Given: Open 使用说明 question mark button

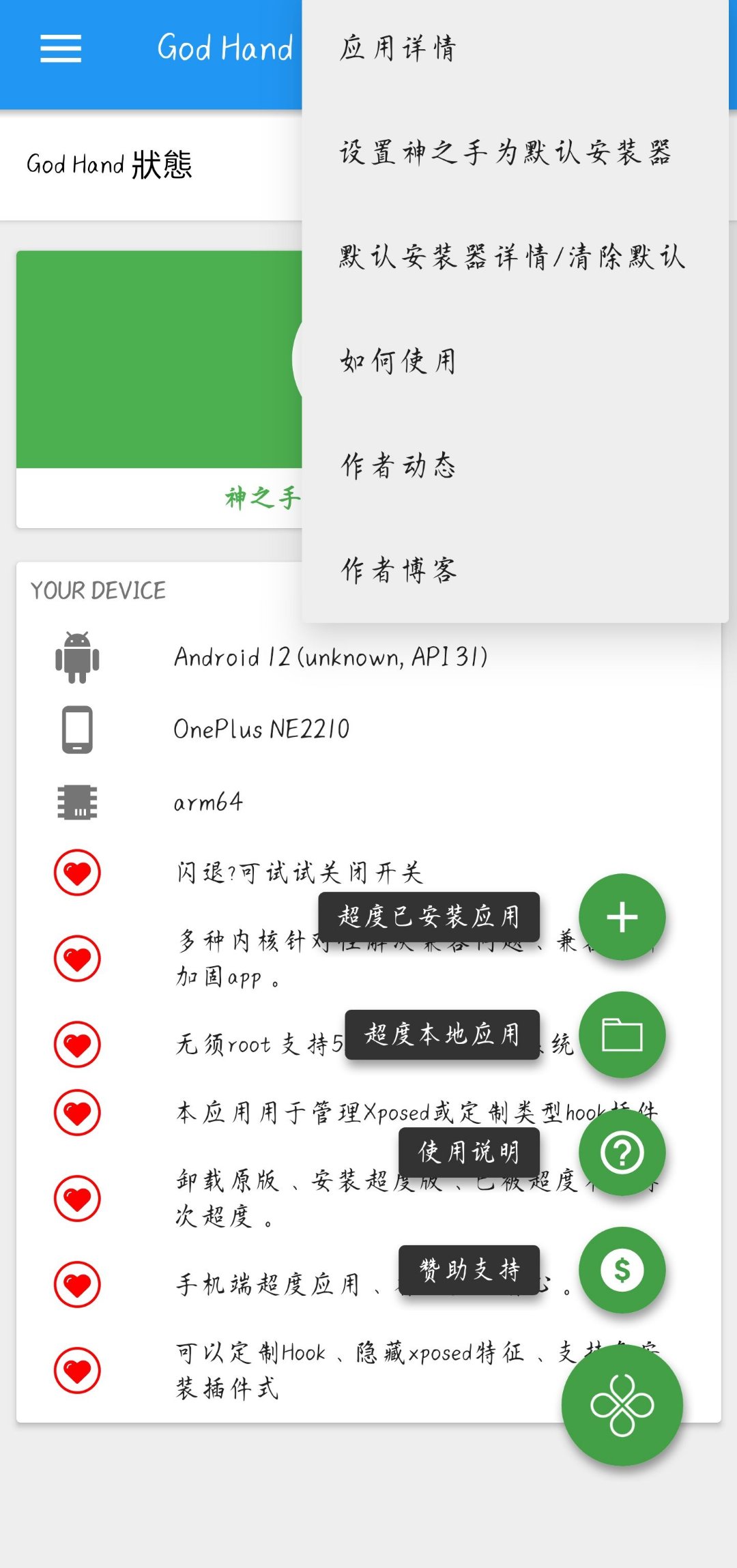Looking at the screenshot, I should click(x=622, y=1152).
